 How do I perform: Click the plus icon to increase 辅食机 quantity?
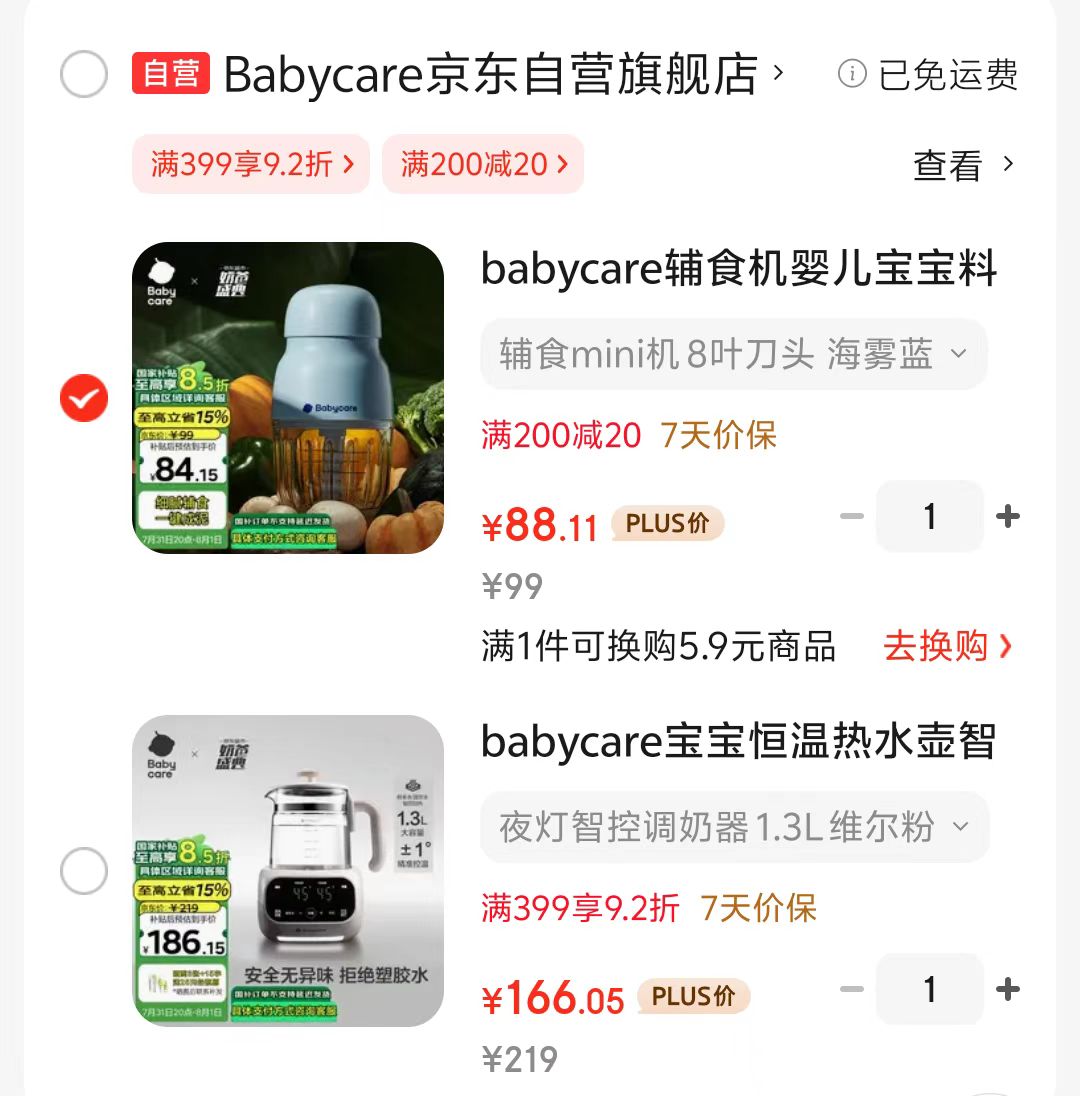tap(1008, 516)
